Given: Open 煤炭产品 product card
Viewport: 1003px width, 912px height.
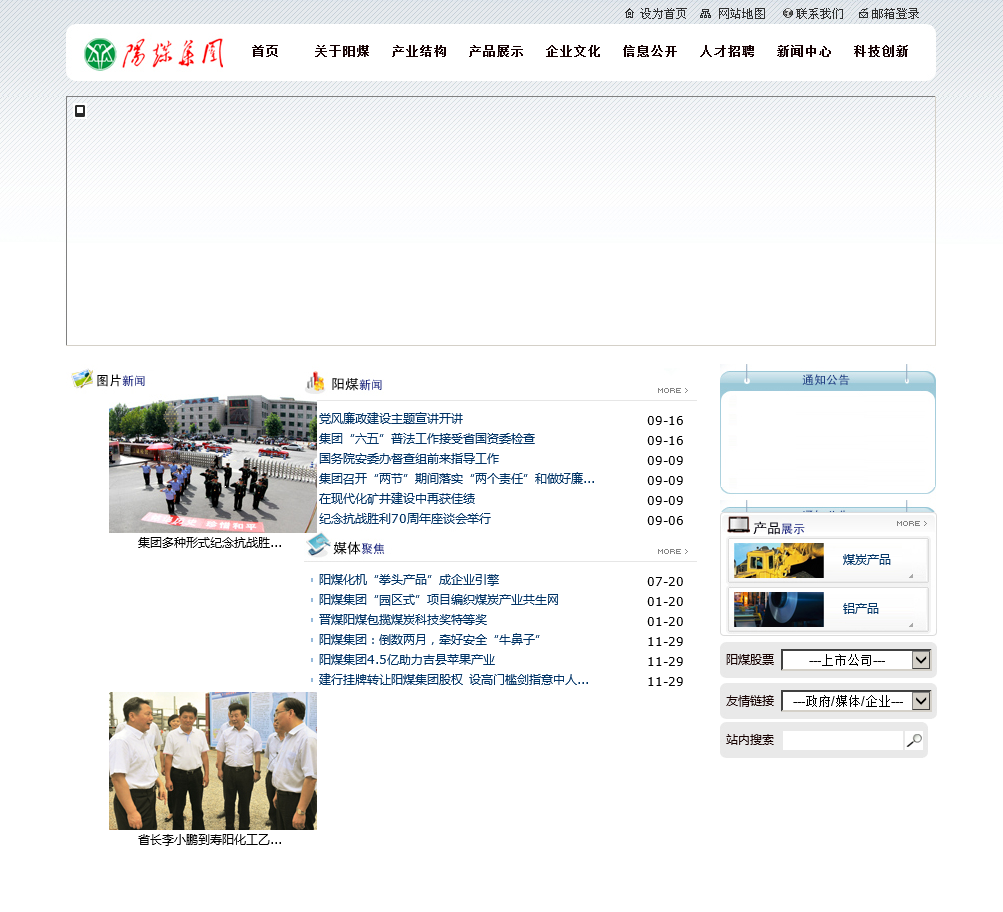Looking at the screenshot, I should tap(828, 560).
